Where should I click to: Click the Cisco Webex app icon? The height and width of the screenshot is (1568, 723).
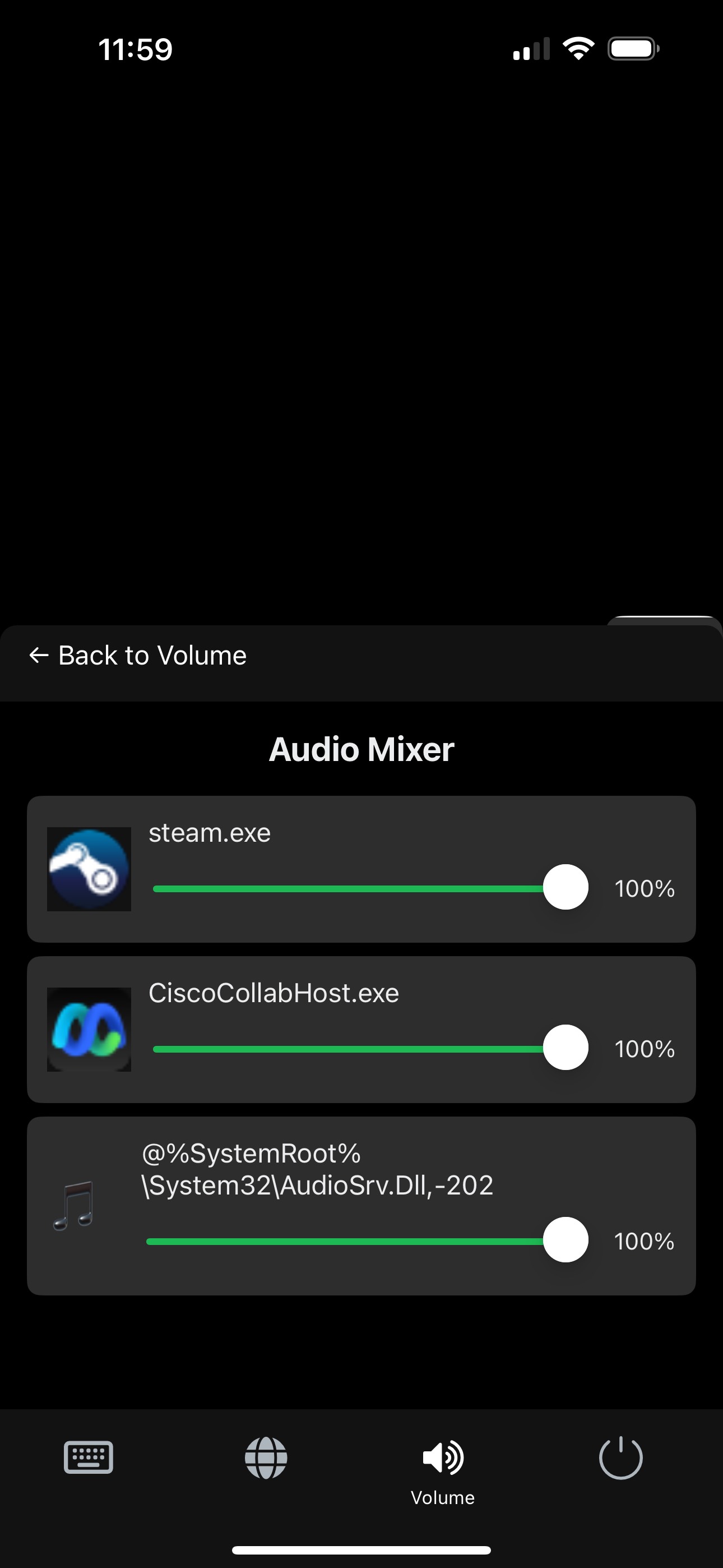pyautogui.click(x=89, y=1030)
